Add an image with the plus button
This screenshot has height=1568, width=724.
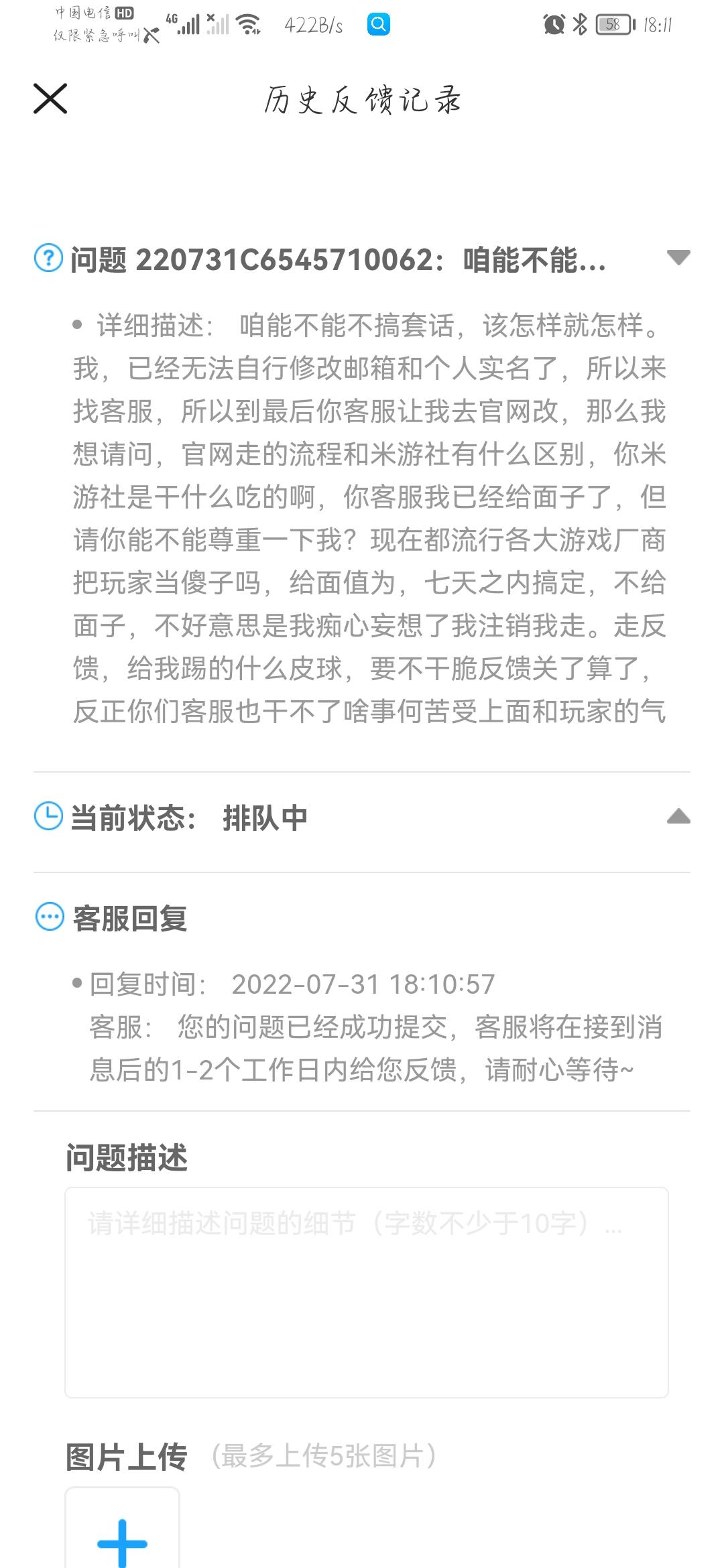pos(123,1530)
